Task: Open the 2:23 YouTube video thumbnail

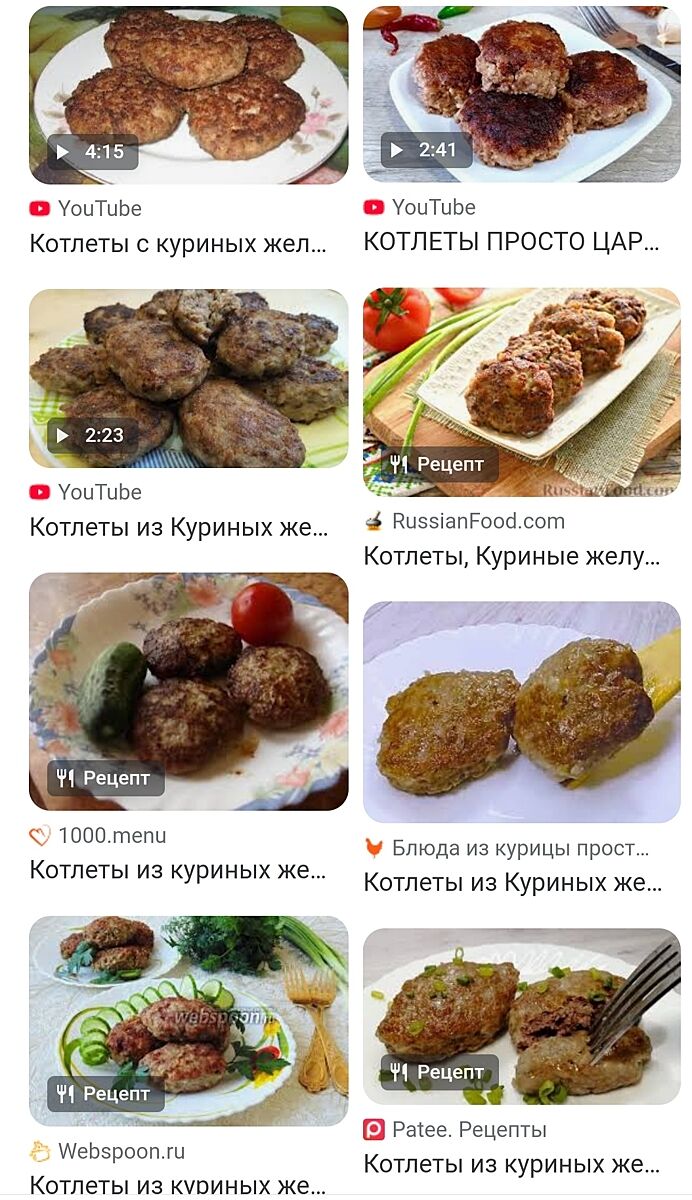Action: point(189,379)
